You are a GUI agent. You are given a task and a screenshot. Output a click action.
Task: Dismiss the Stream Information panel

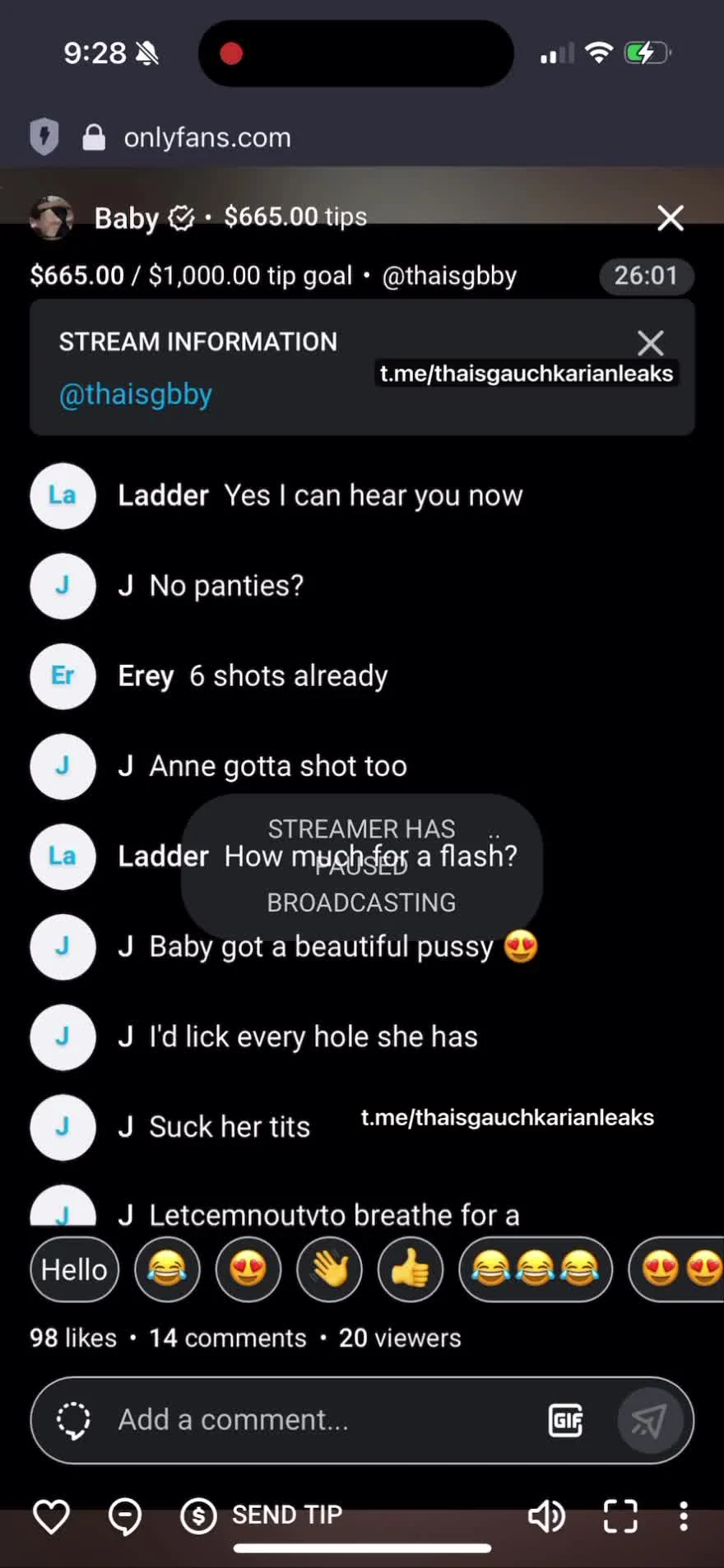pos(650,343)
